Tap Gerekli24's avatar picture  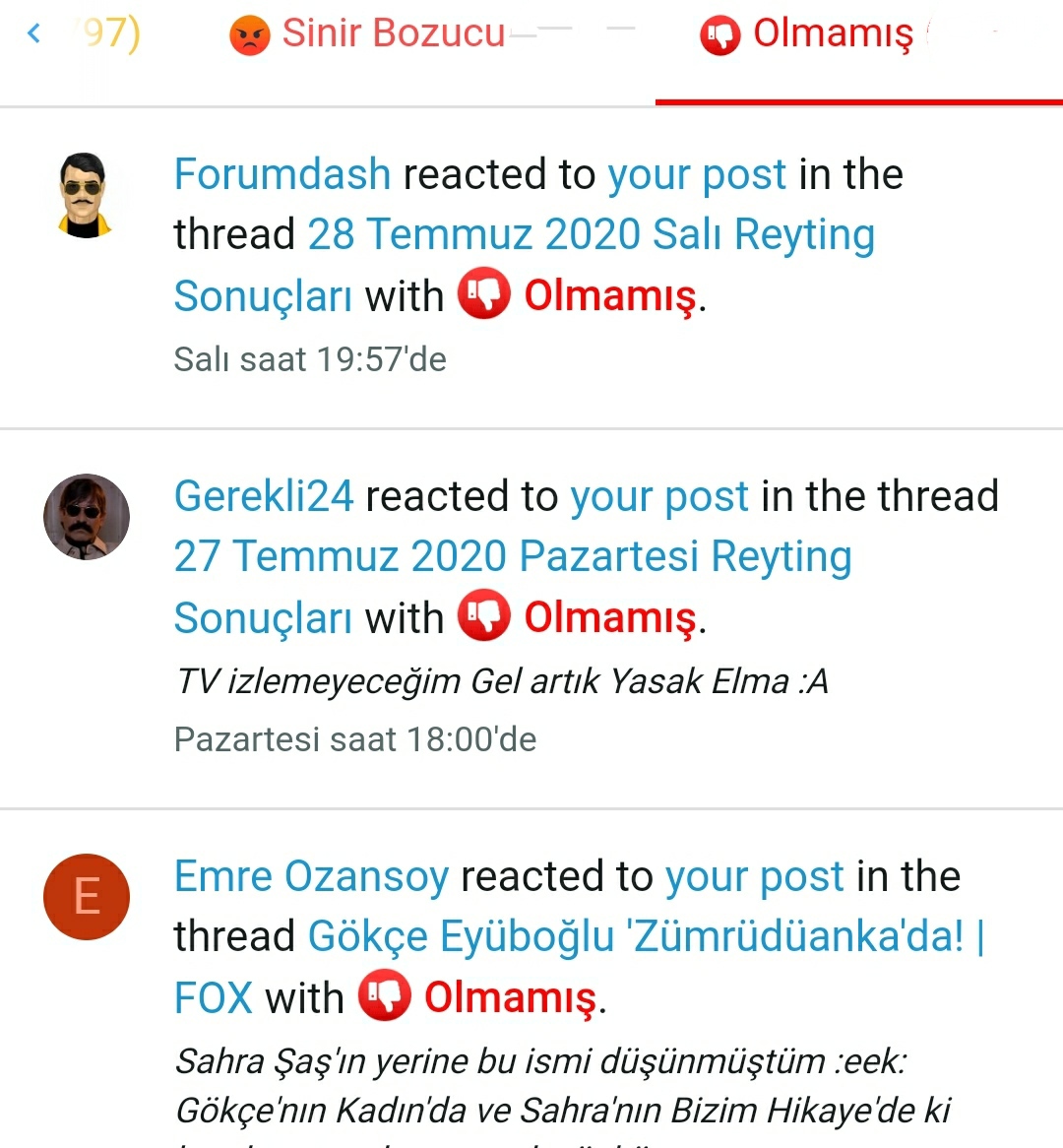click(87, 517)
